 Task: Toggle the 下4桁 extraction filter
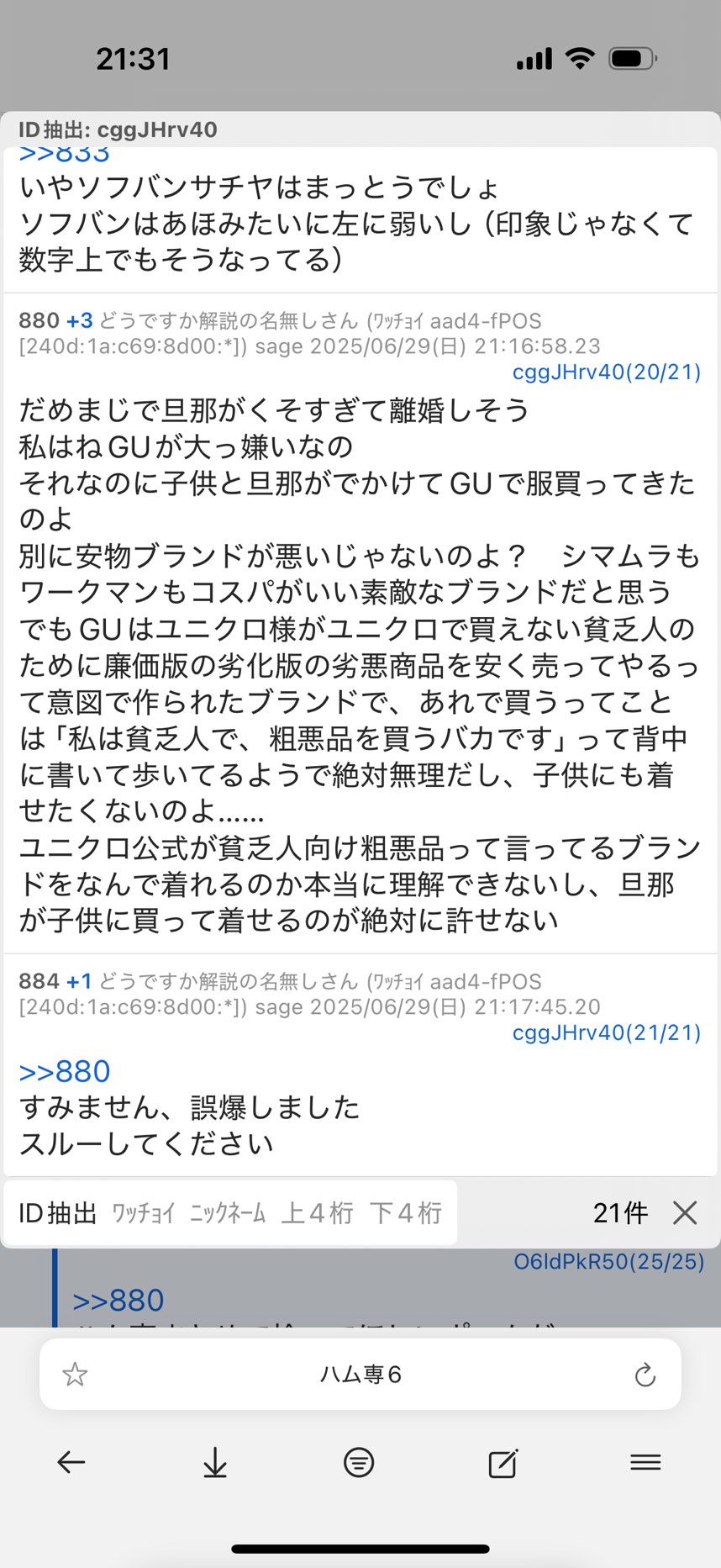405,1212
